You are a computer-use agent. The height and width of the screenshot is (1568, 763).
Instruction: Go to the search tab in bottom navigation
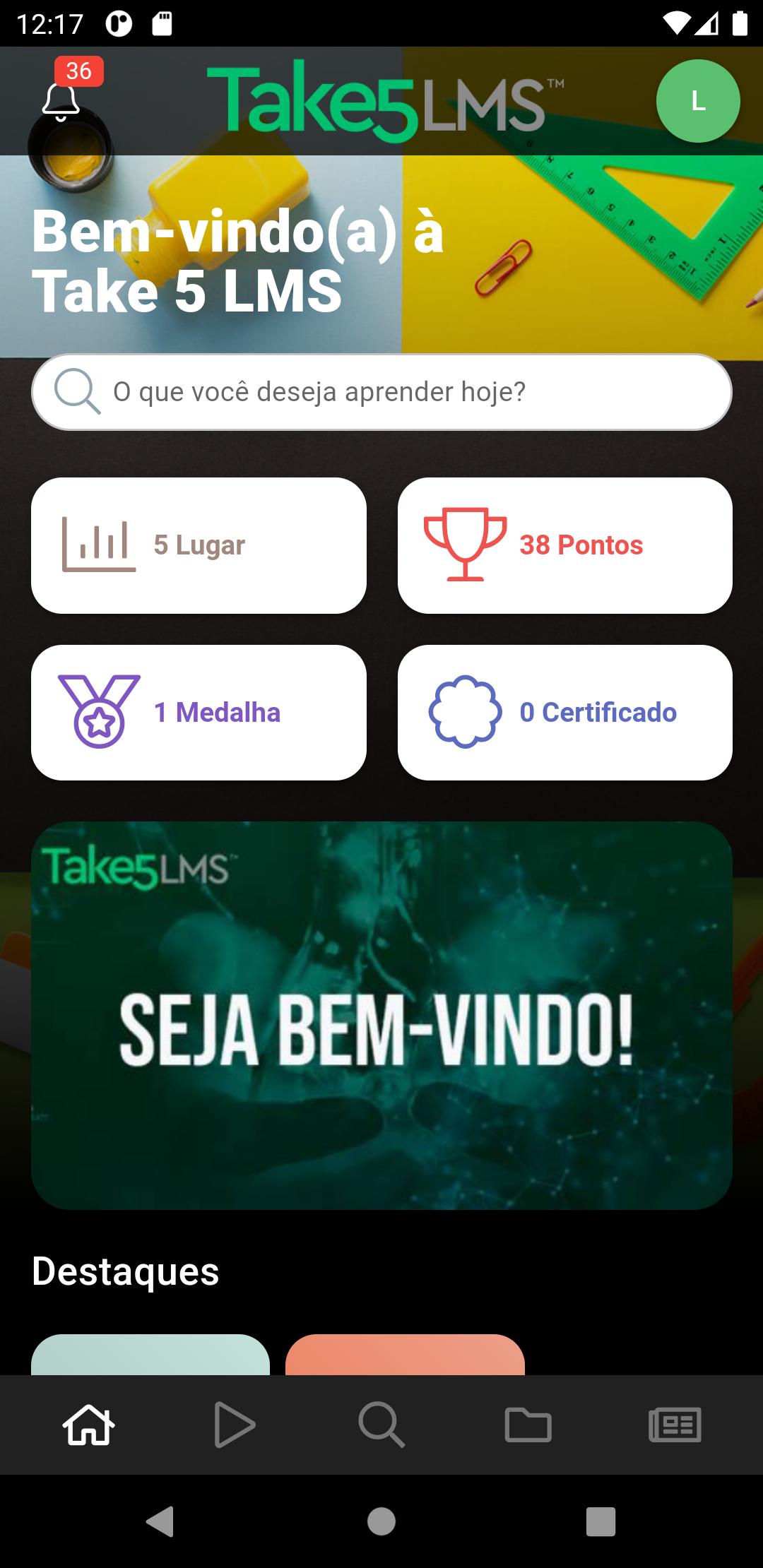pyautogui.click(x=381, y=1425)
